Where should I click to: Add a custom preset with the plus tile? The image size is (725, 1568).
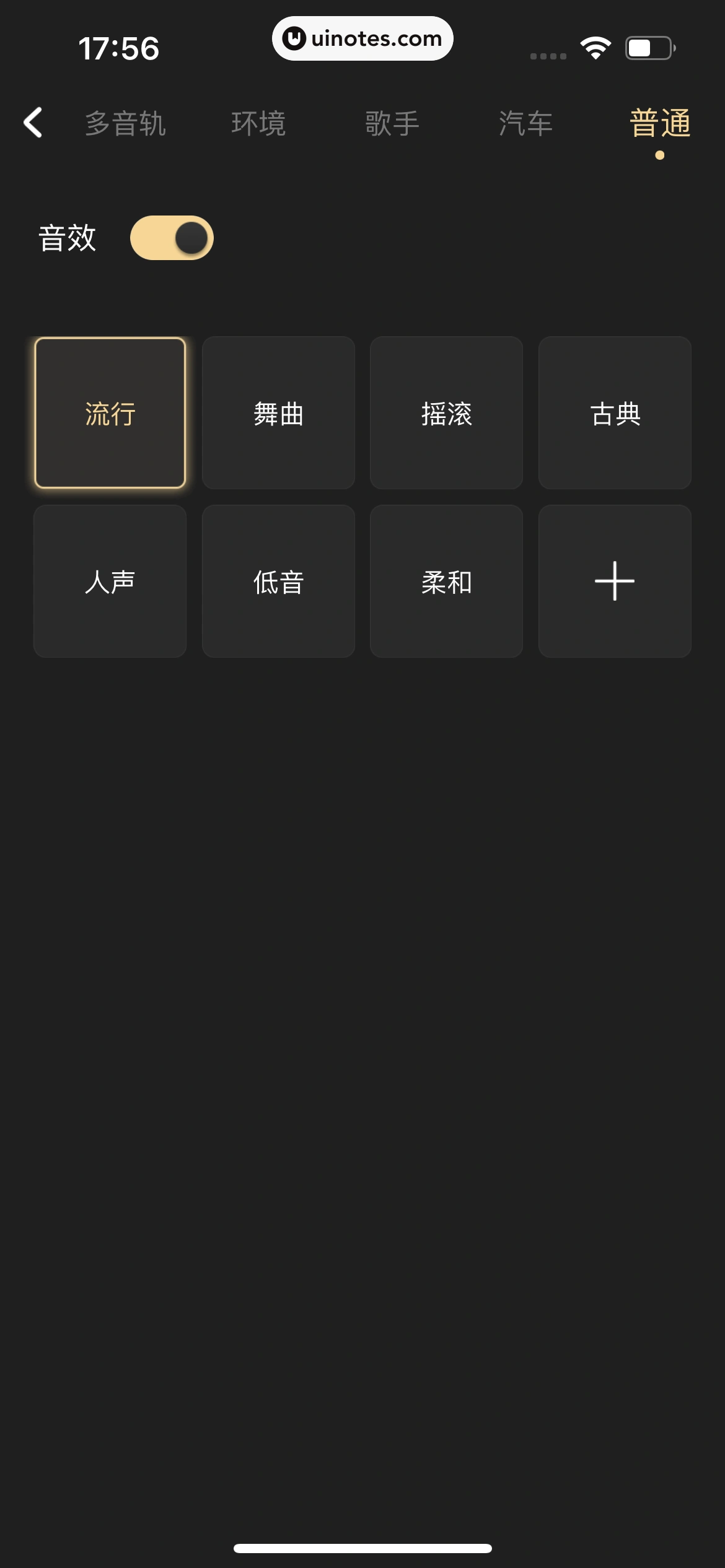click(x=615, y=581)
